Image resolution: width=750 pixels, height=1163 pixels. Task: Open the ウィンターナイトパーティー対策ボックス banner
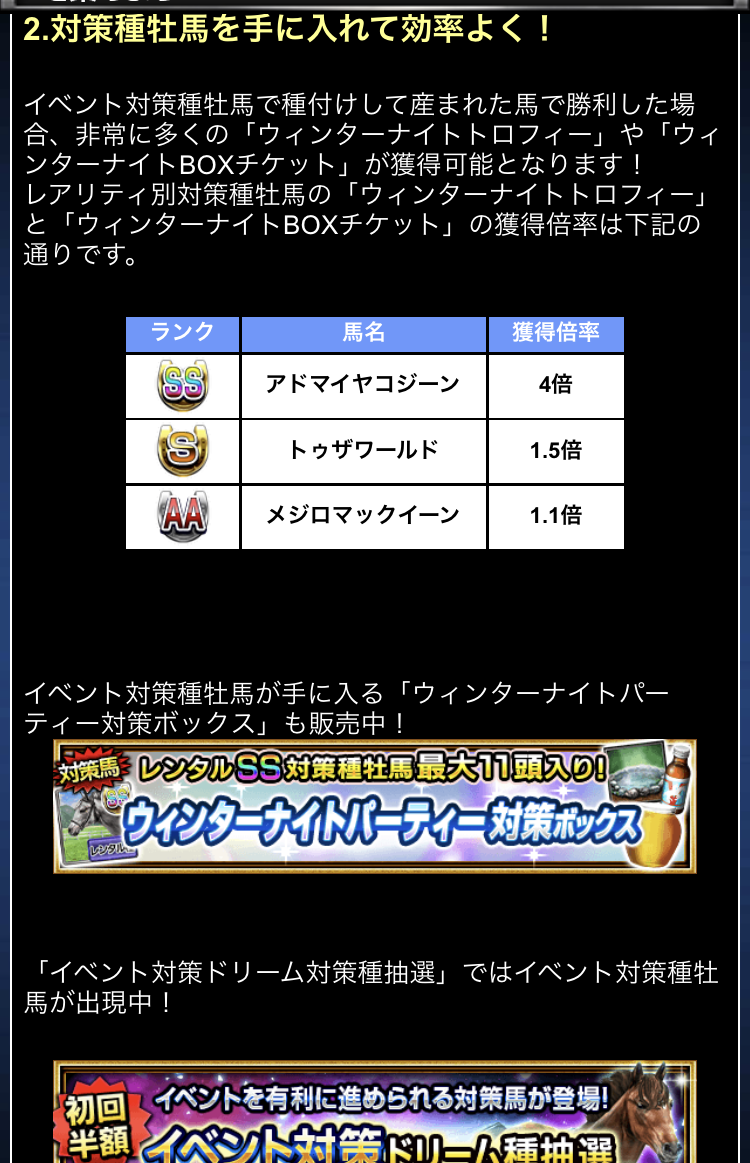pos(375,806)
